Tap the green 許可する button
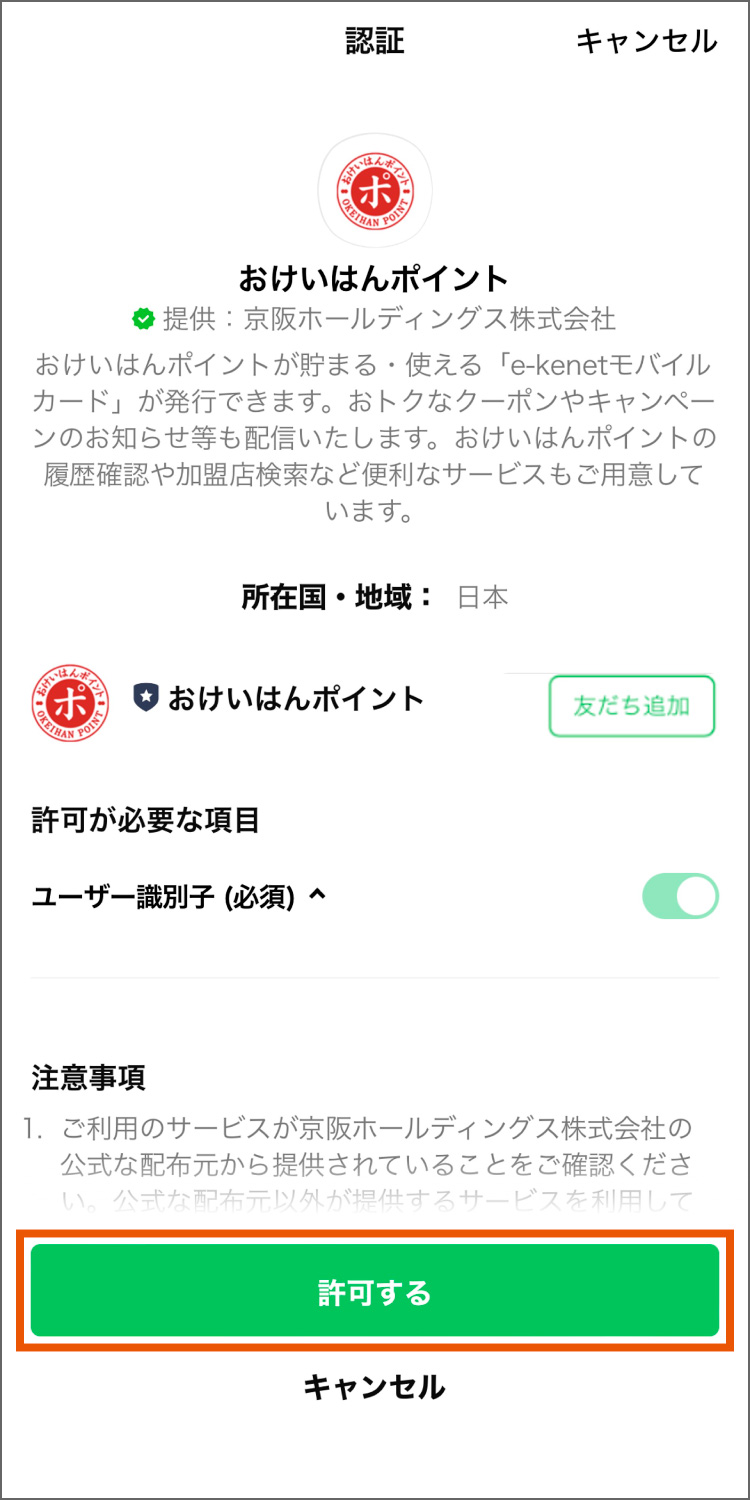Image resolution: width=750 pixels, height=1500 pixels. point(375,1292)
